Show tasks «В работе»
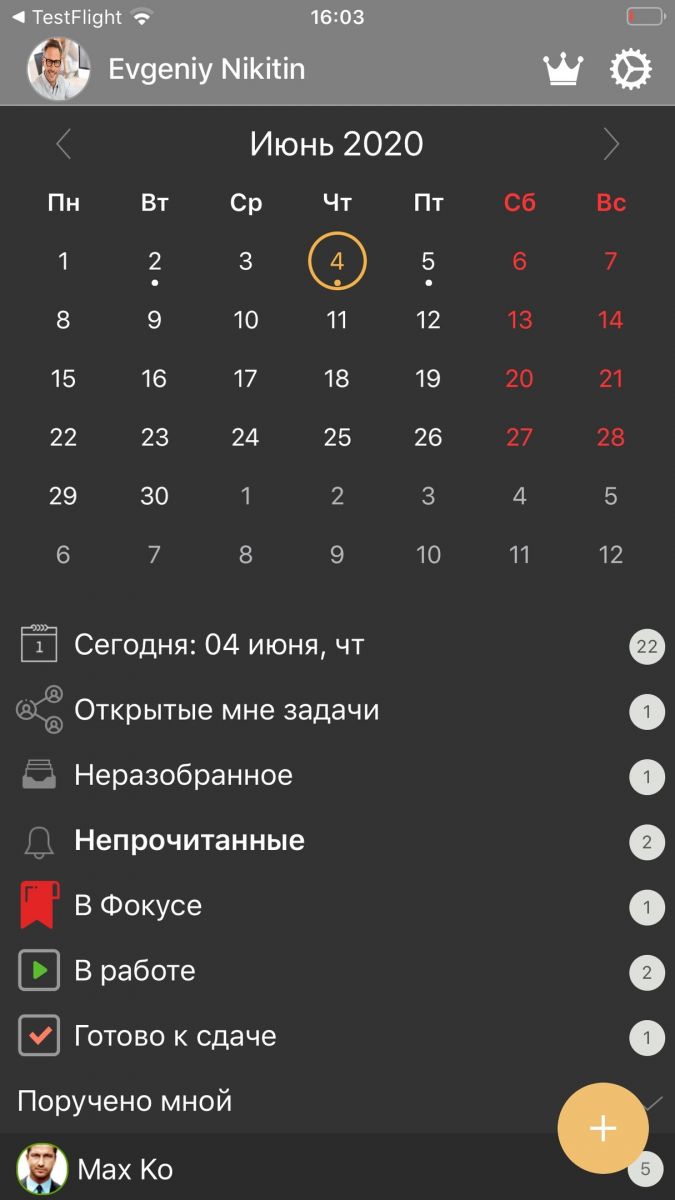This screenshot has width=675, height=1200. point(134,971)
